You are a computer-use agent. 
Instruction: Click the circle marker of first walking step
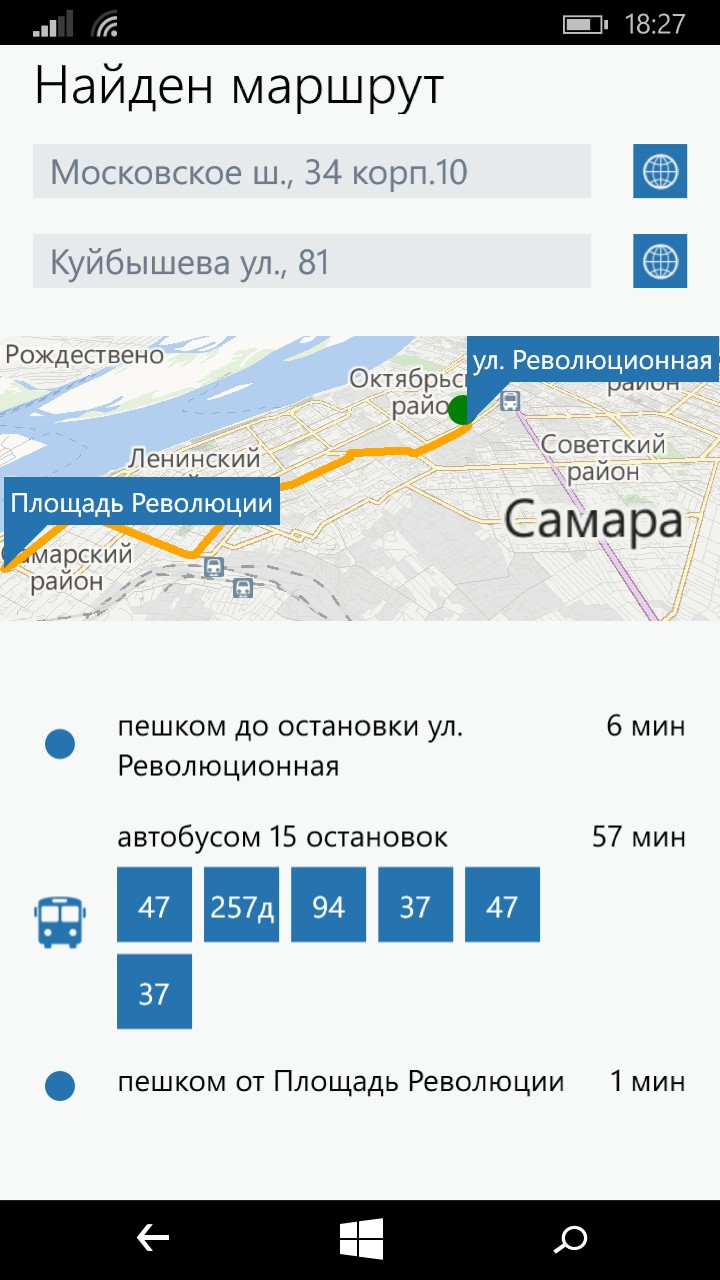pos(60,744)
